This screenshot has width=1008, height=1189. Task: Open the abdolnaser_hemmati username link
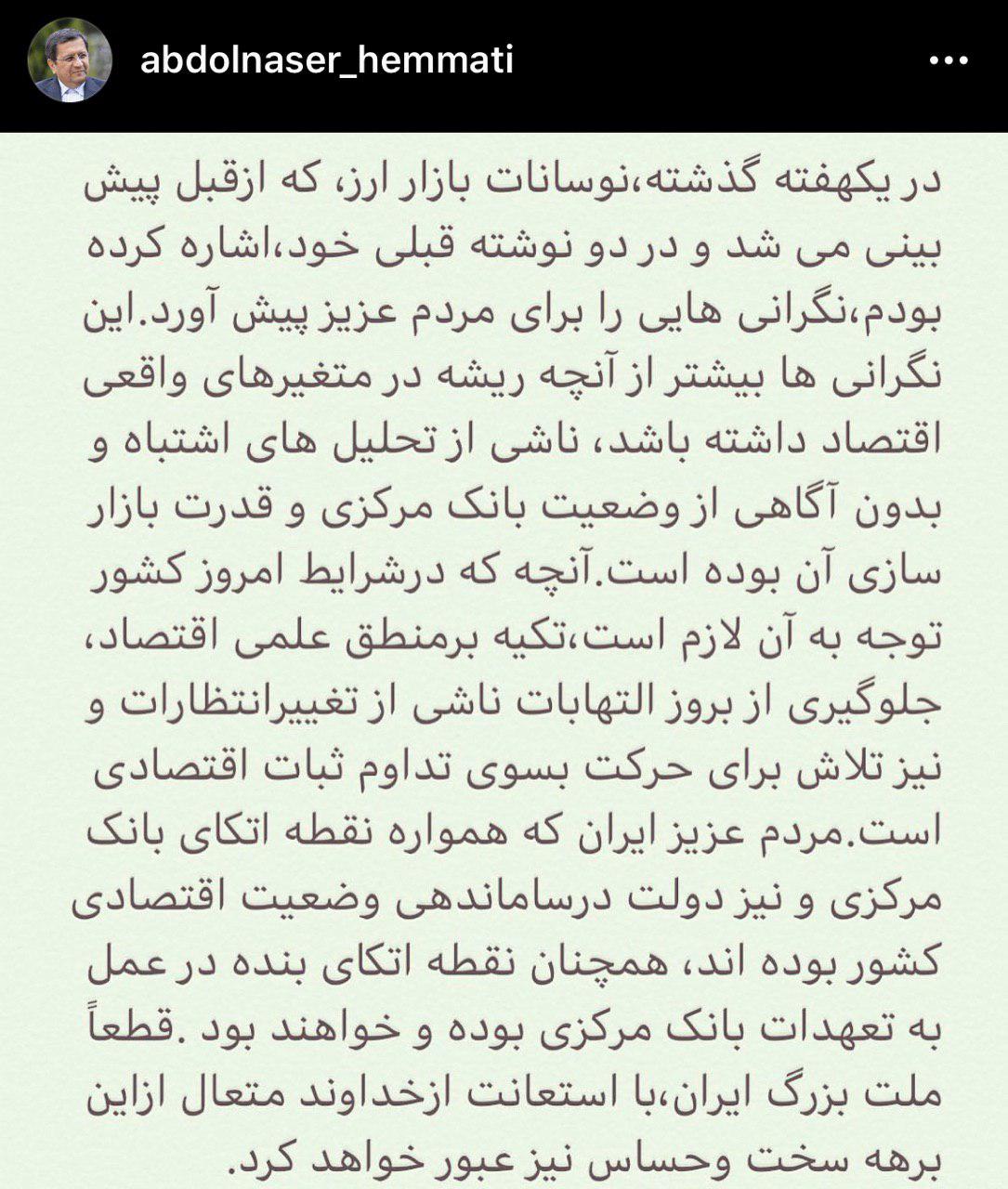coord(326,61)
